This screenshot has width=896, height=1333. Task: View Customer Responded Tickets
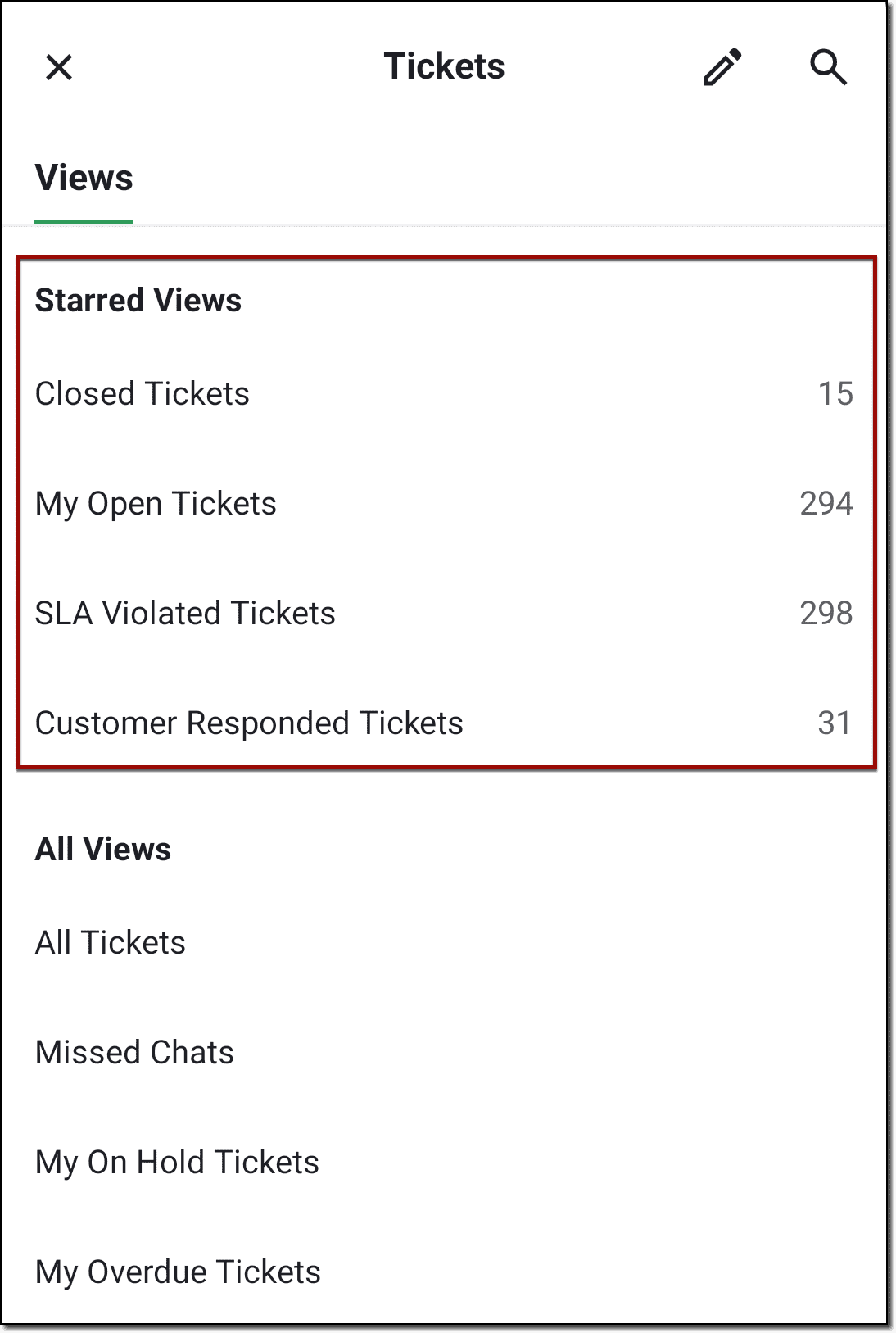[249, 723]
